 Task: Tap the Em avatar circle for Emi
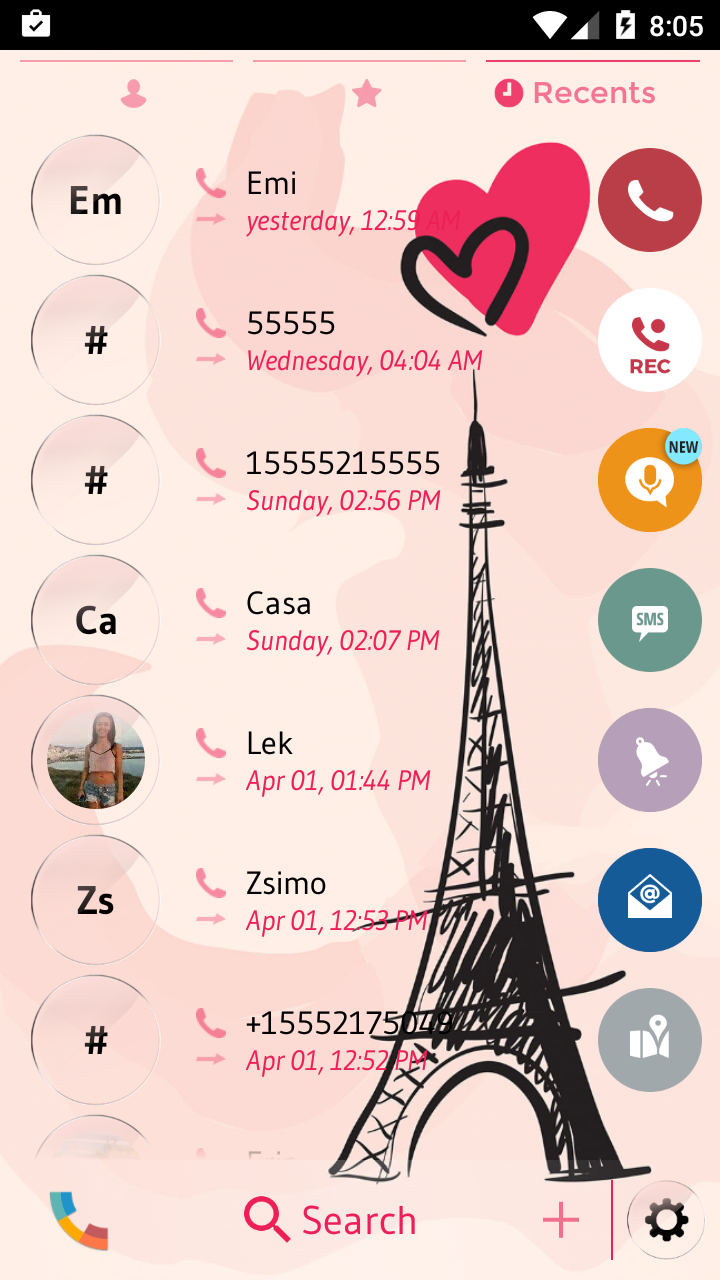click(95, 200)
